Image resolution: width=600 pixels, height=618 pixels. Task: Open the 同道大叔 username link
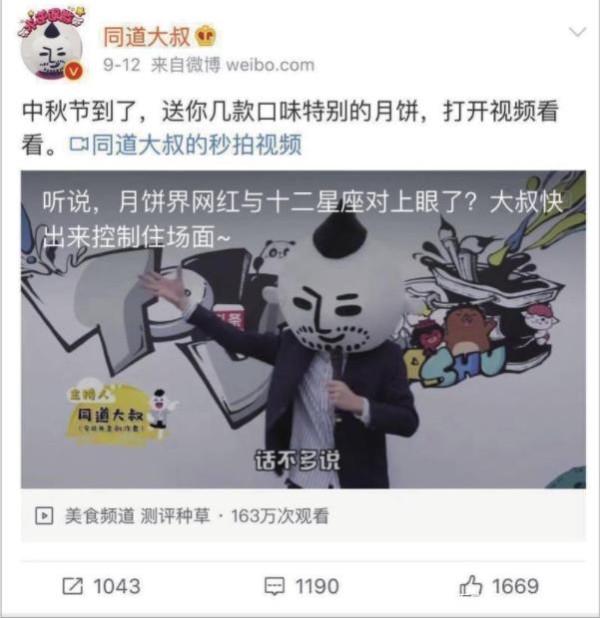coord(148,37)
